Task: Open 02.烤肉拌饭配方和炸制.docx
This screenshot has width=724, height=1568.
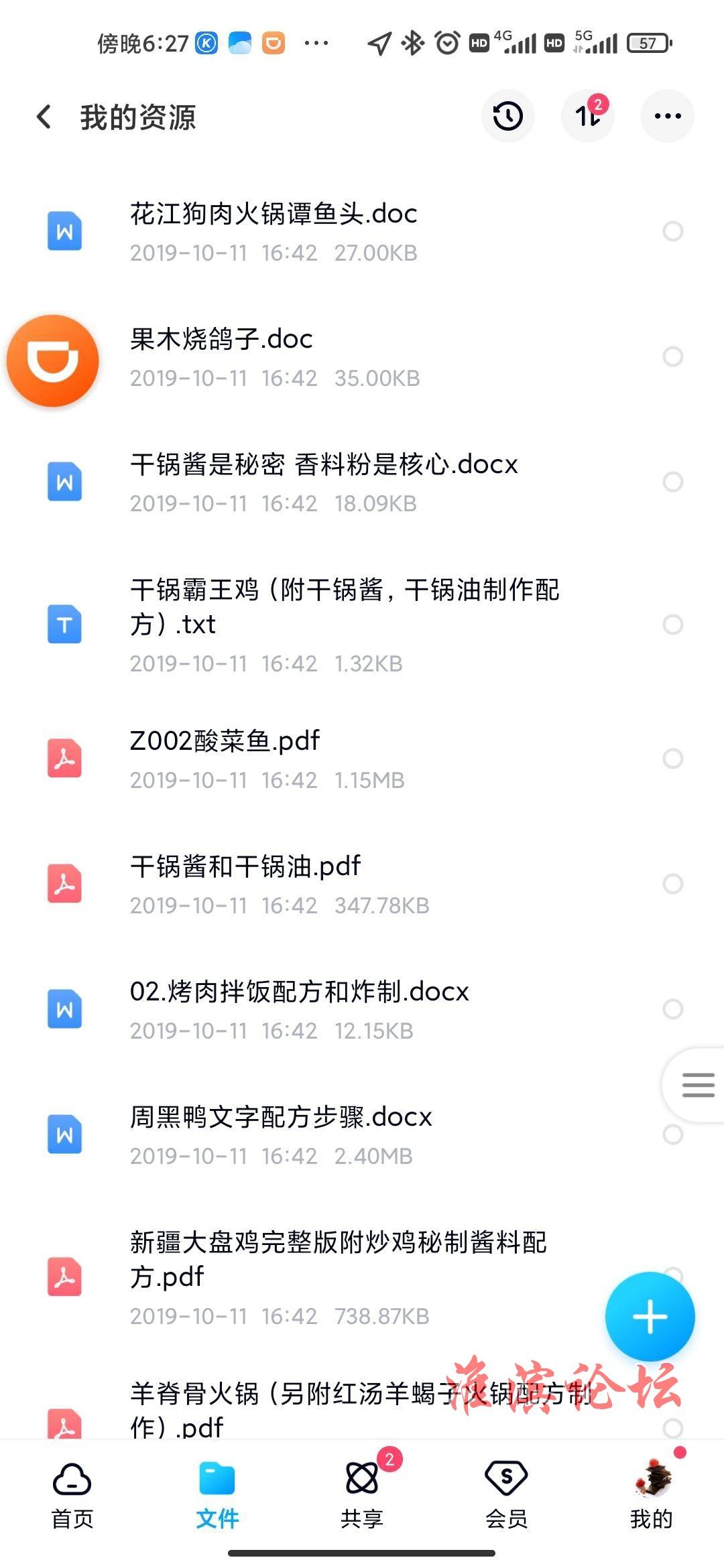Action: [362, 1009]
